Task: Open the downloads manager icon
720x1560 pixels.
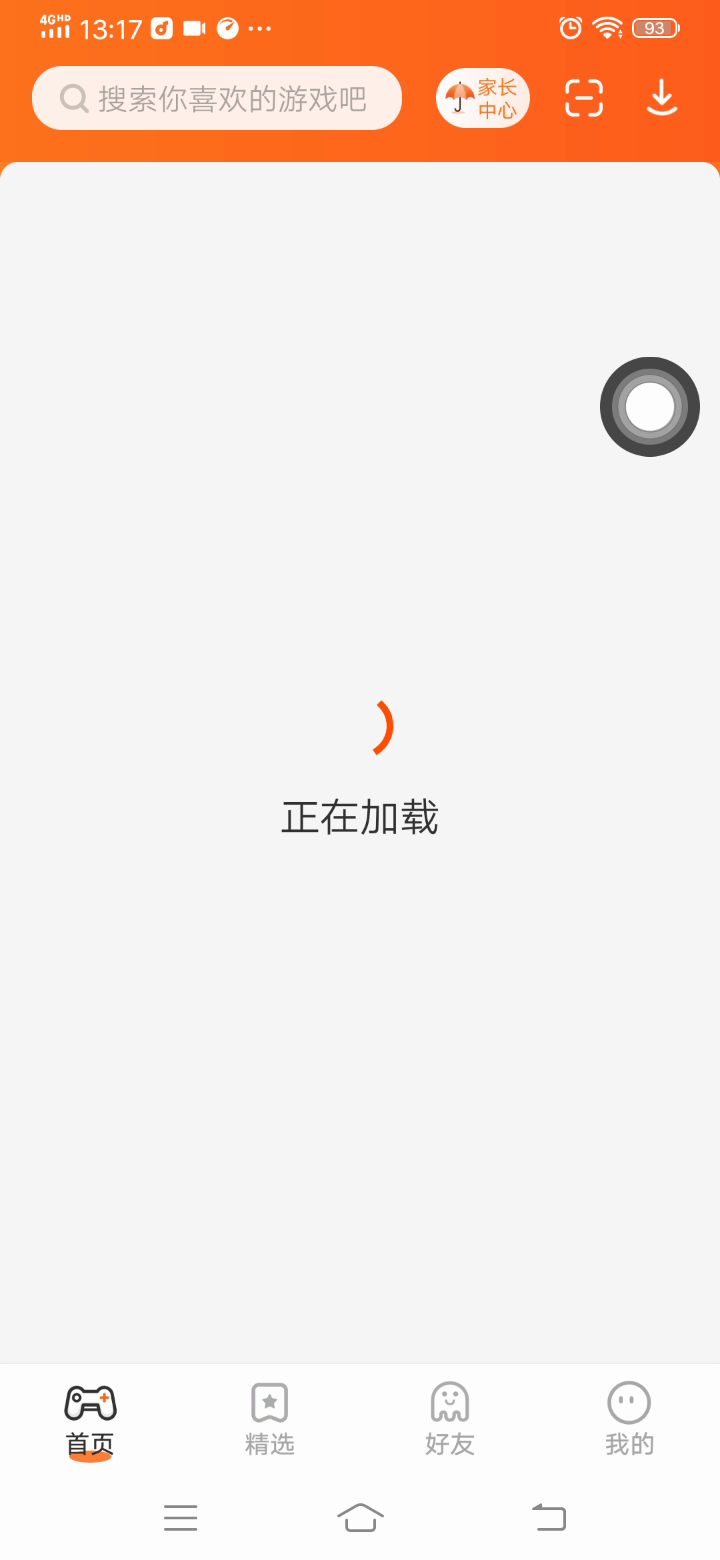Action: pyautogui.click(x=662, y=98)
